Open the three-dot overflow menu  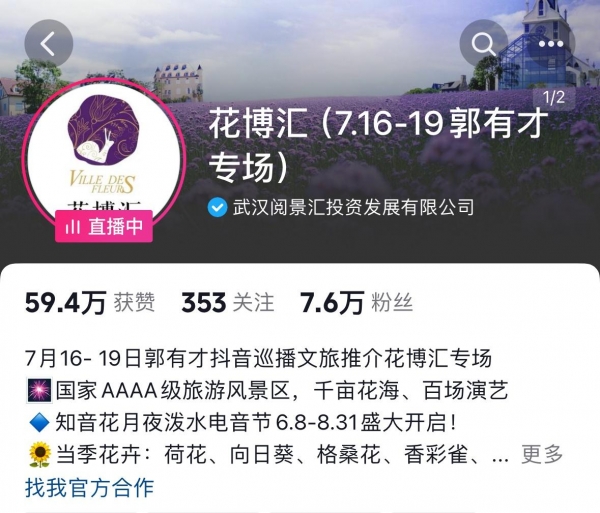click(549, 44)
